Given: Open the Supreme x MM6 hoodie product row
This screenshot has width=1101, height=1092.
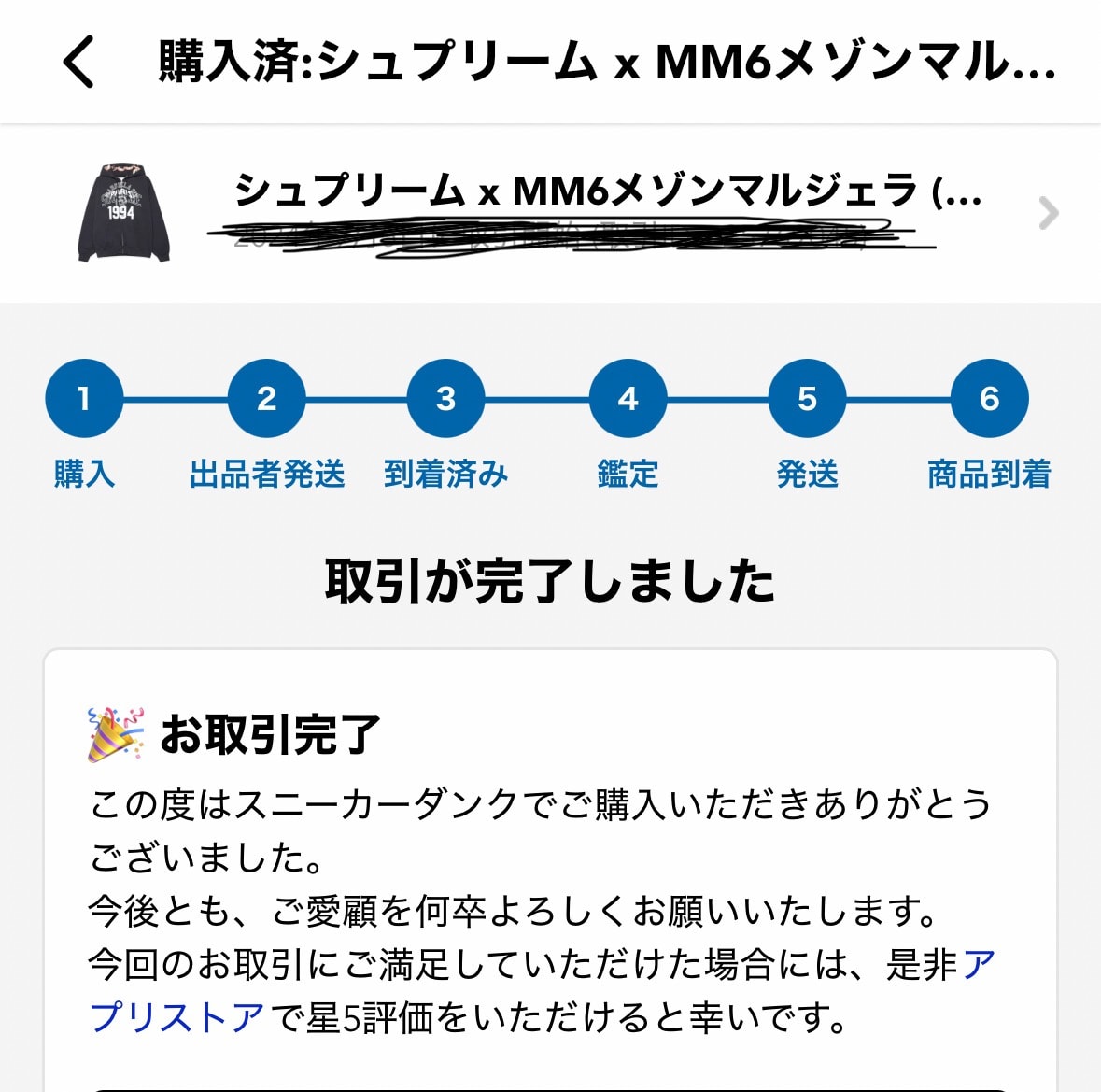Looking at the screenshot, I should coord(551,214).
